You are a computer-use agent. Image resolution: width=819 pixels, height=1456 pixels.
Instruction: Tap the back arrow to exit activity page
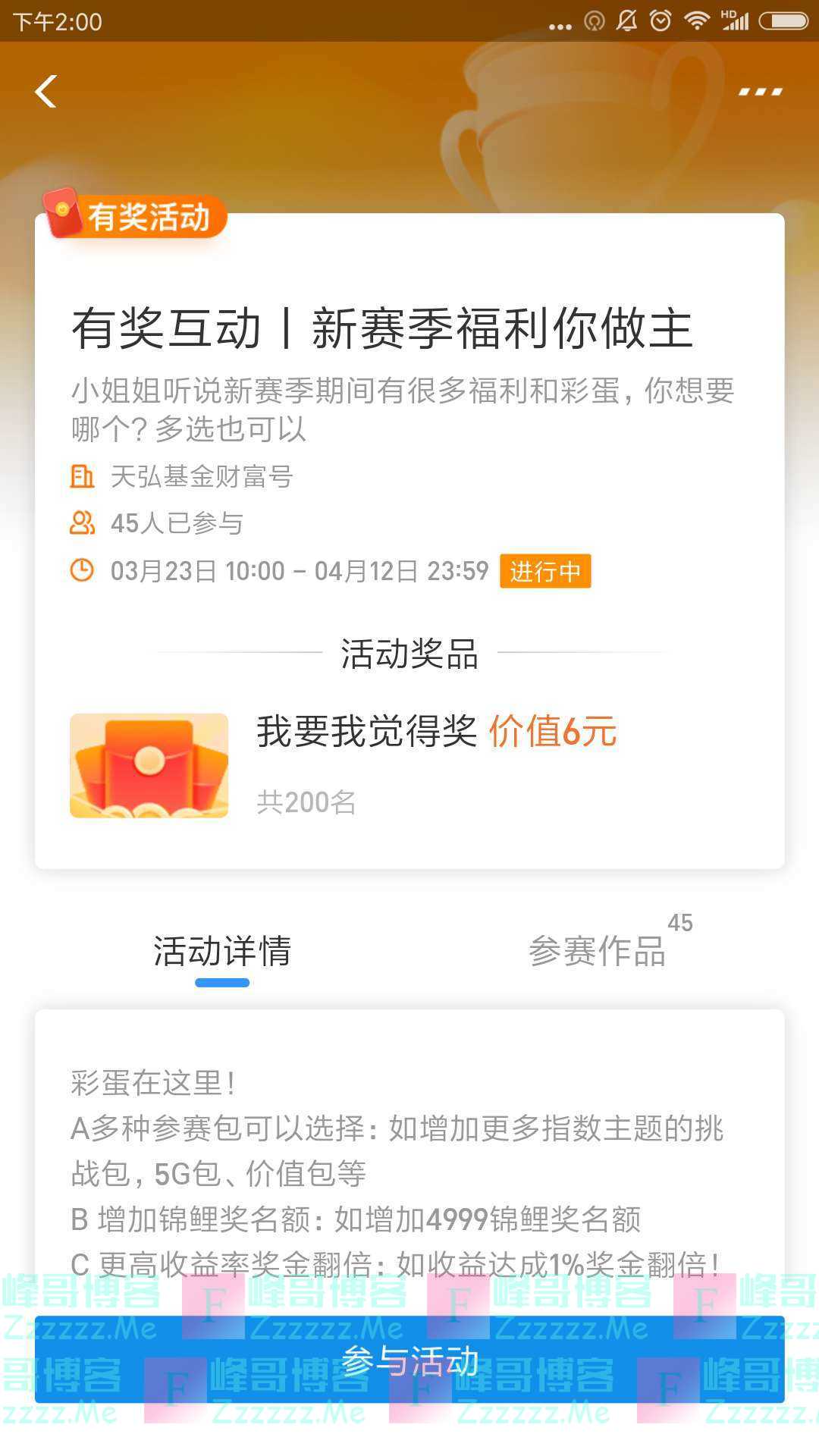coord(47,91)
